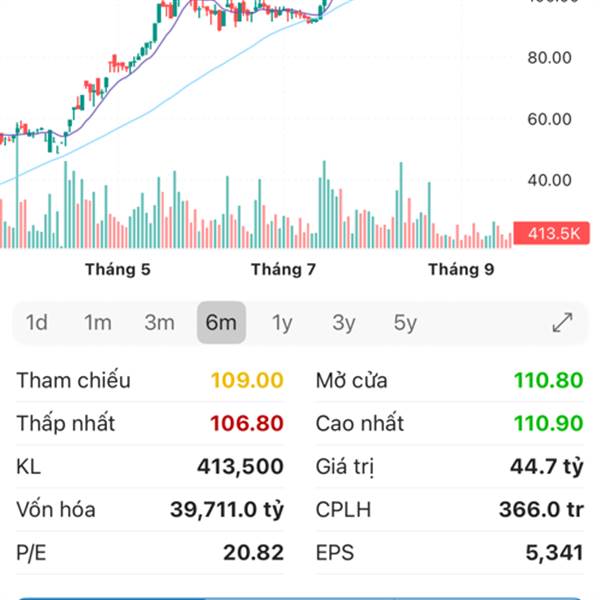Select the 1m time range
Image resolution: width=600 pixels, height=600 pixels.
pyautogui.click(x=98, y=323)
